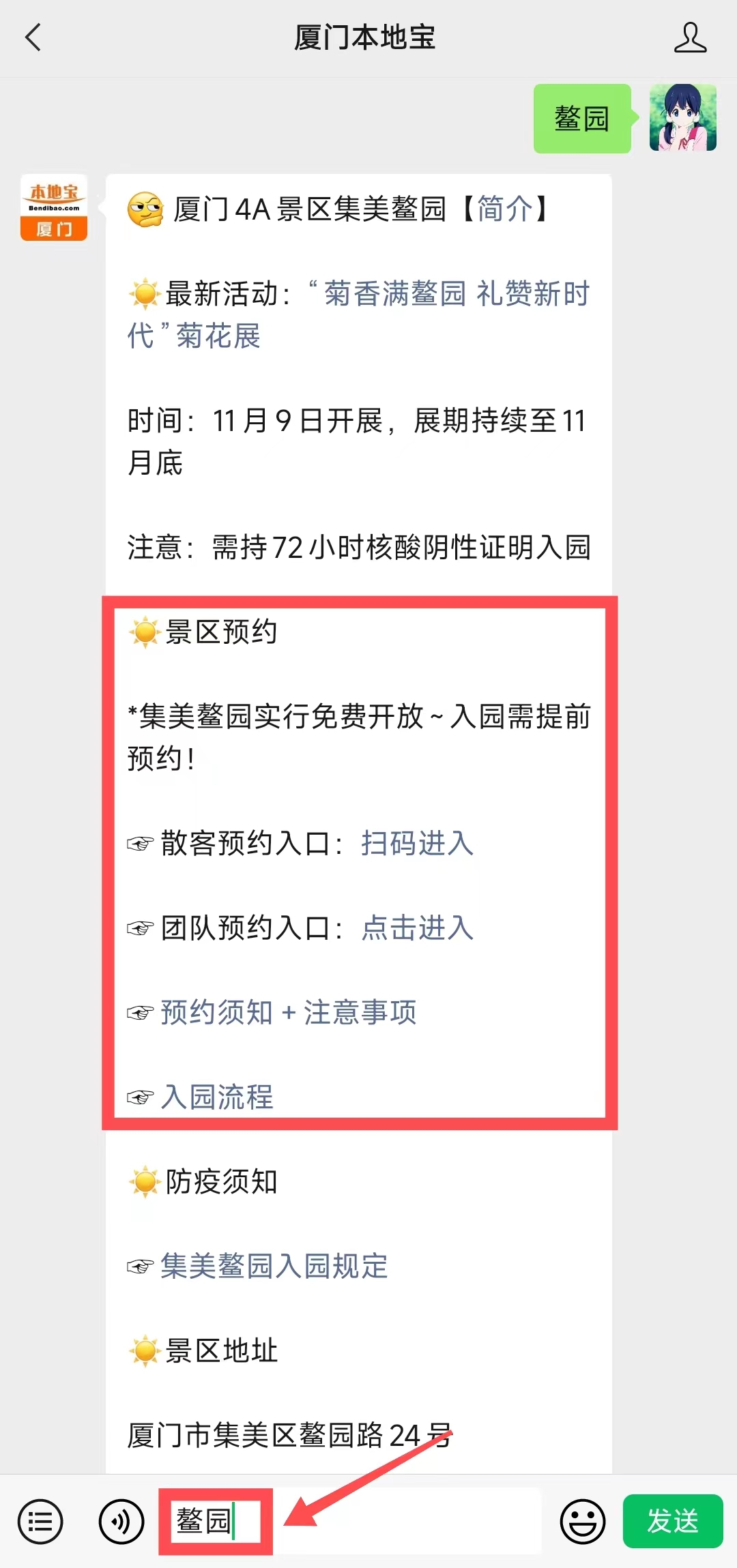
Task: Switch to voice input
Action: tap(121, 1522)
